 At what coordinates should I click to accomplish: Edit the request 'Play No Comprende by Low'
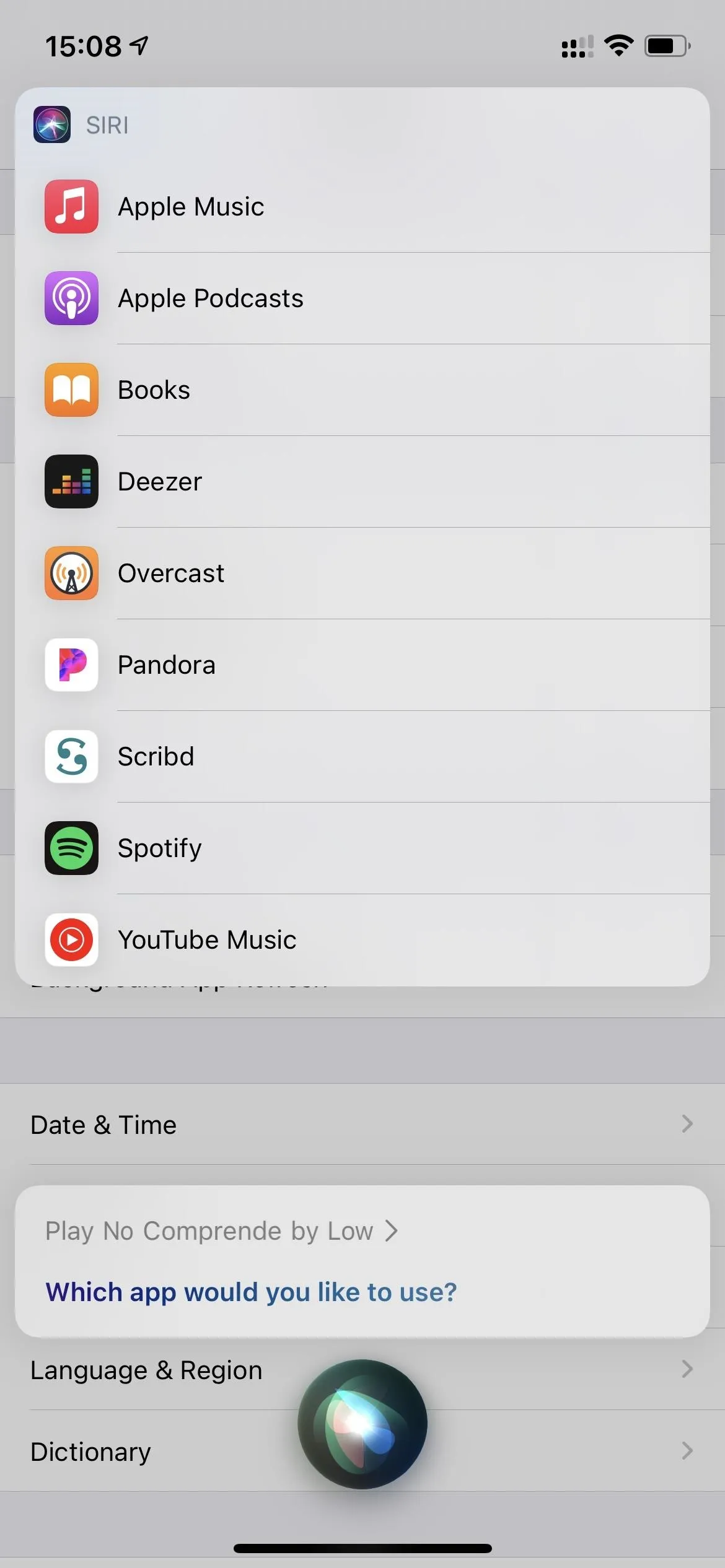click(221, 1231)
